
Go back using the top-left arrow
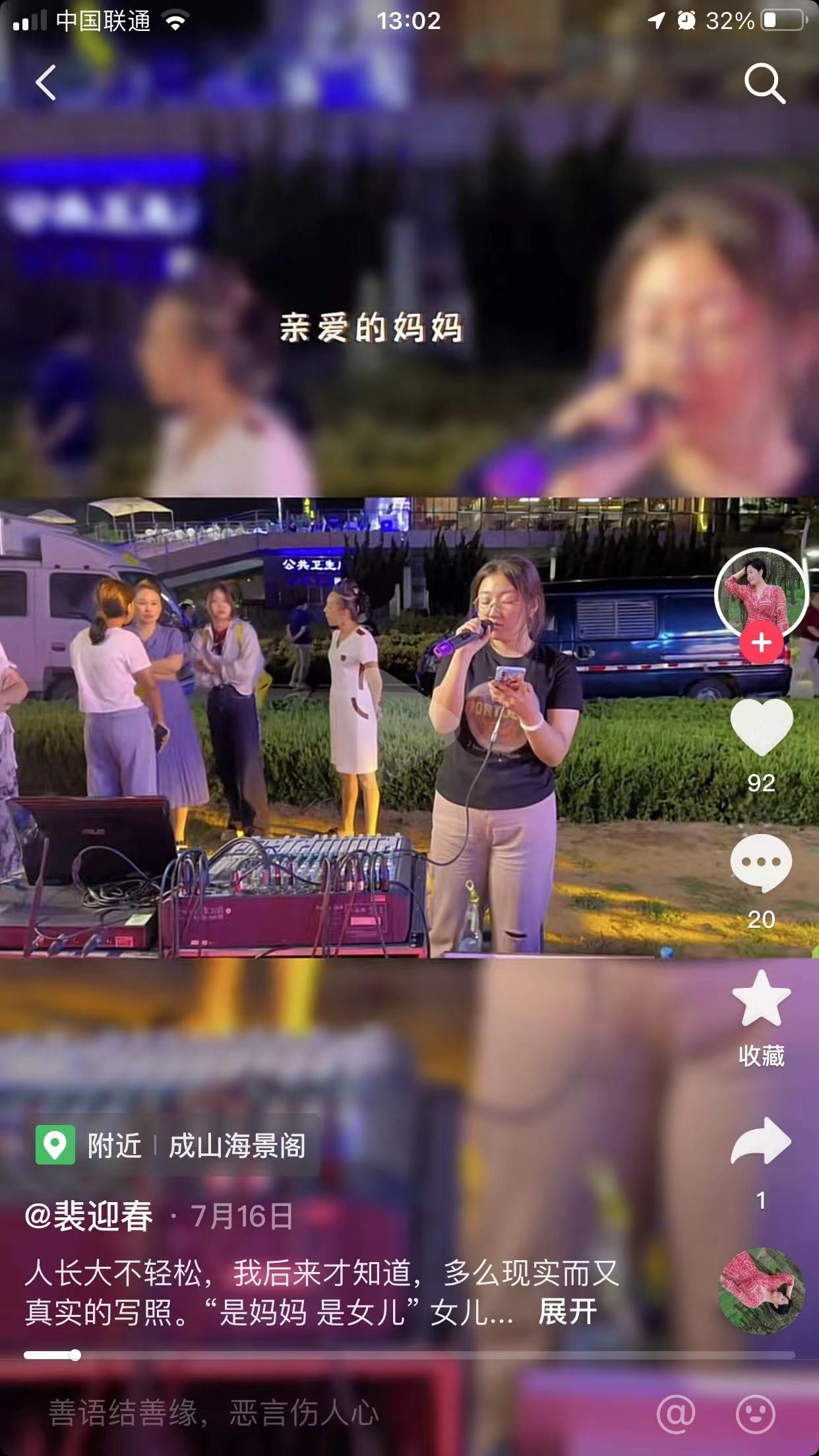(45, 83)
